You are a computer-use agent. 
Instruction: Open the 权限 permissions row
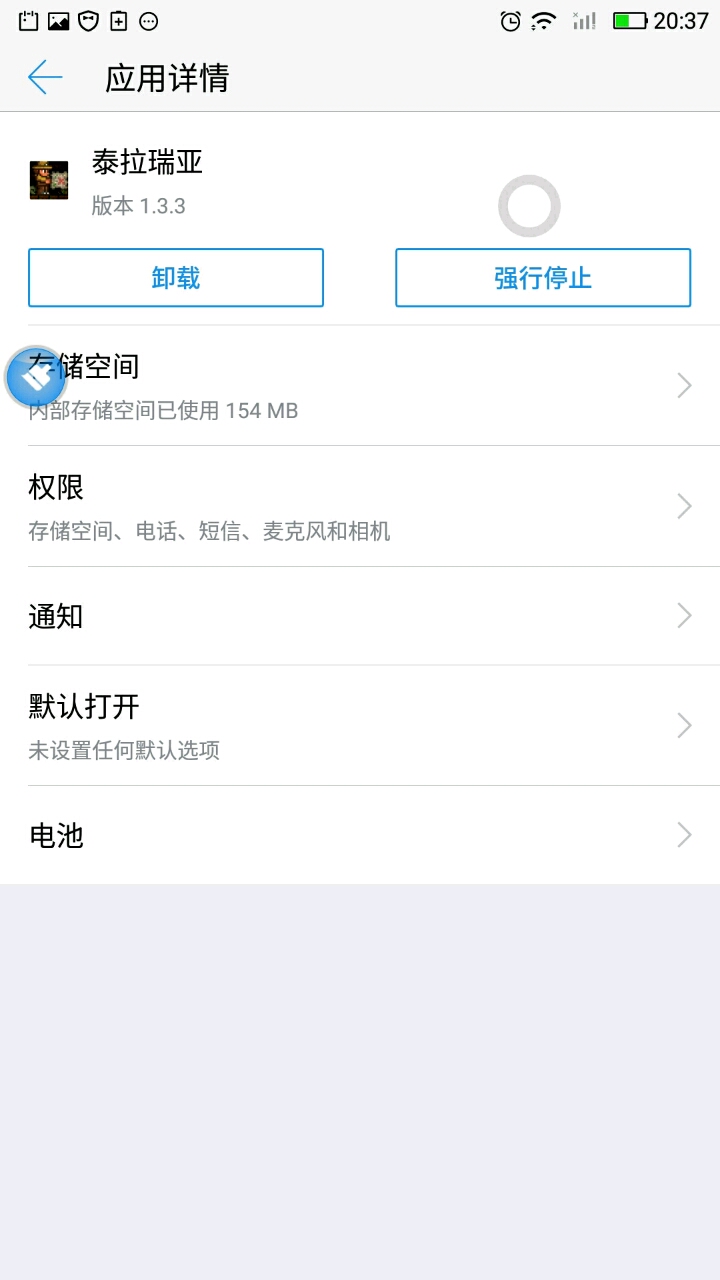360,507
